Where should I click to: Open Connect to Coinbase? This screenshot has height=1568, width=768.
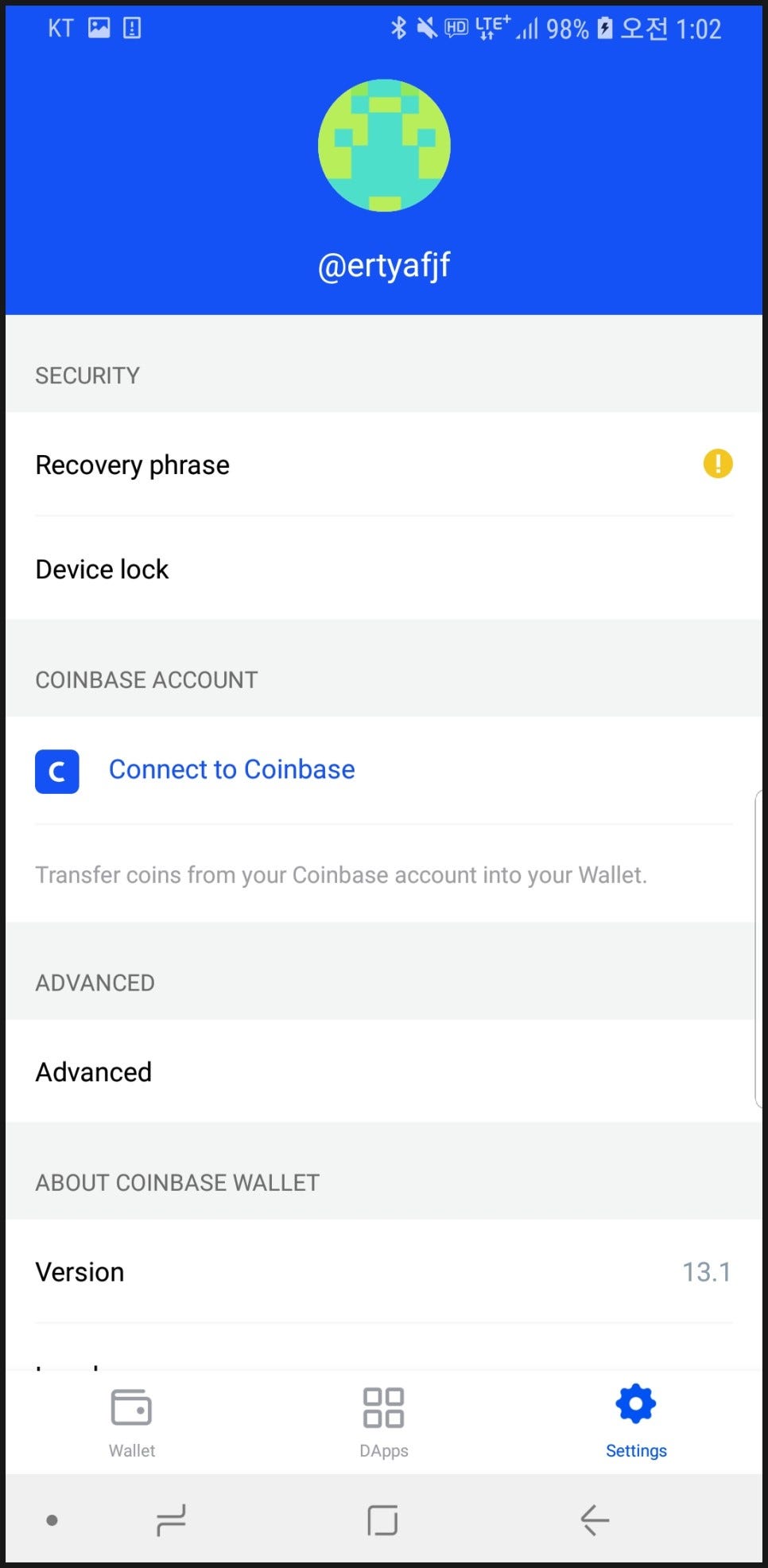tap(231, 769)
